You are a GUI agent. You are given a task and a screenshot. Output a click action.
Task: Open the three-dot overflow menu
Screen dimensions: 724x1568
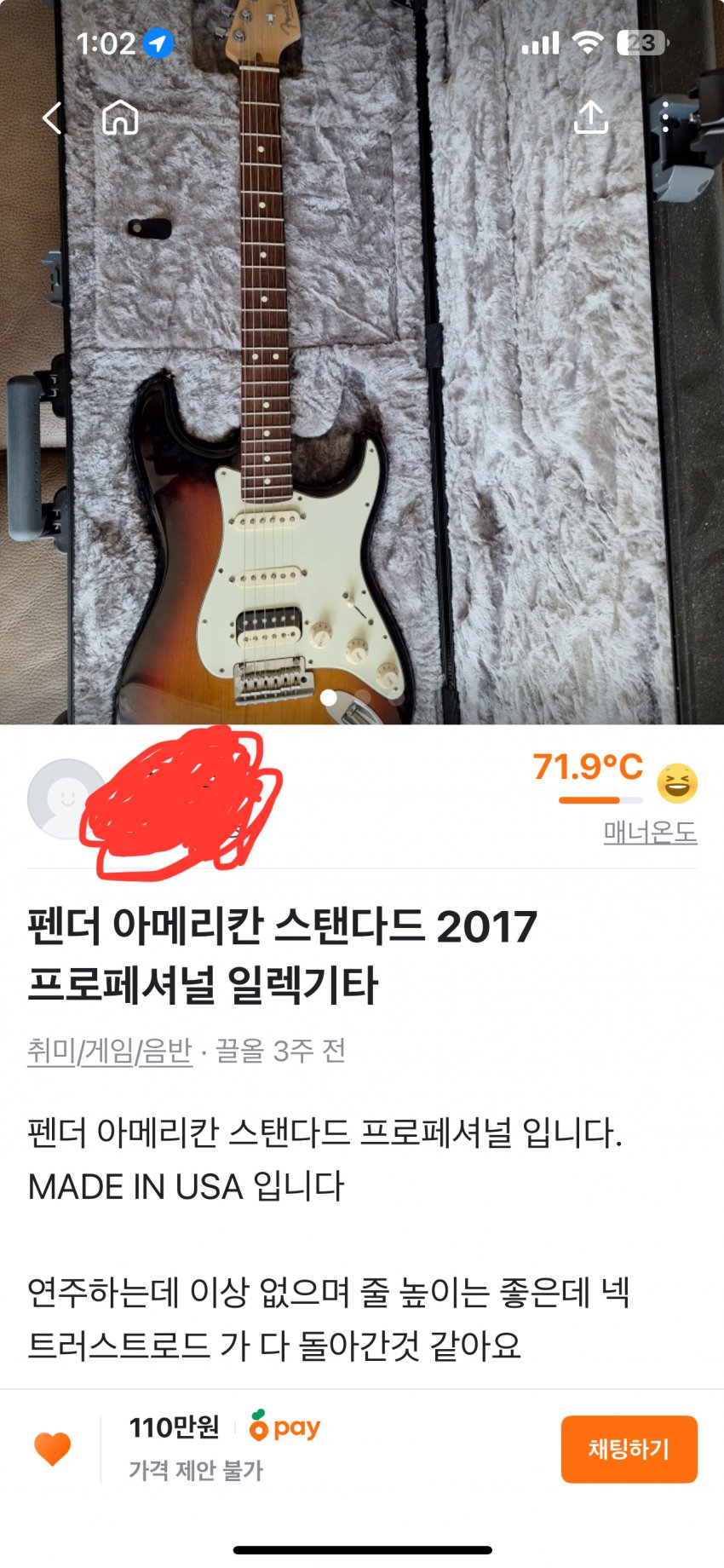[x=665, y=118]
